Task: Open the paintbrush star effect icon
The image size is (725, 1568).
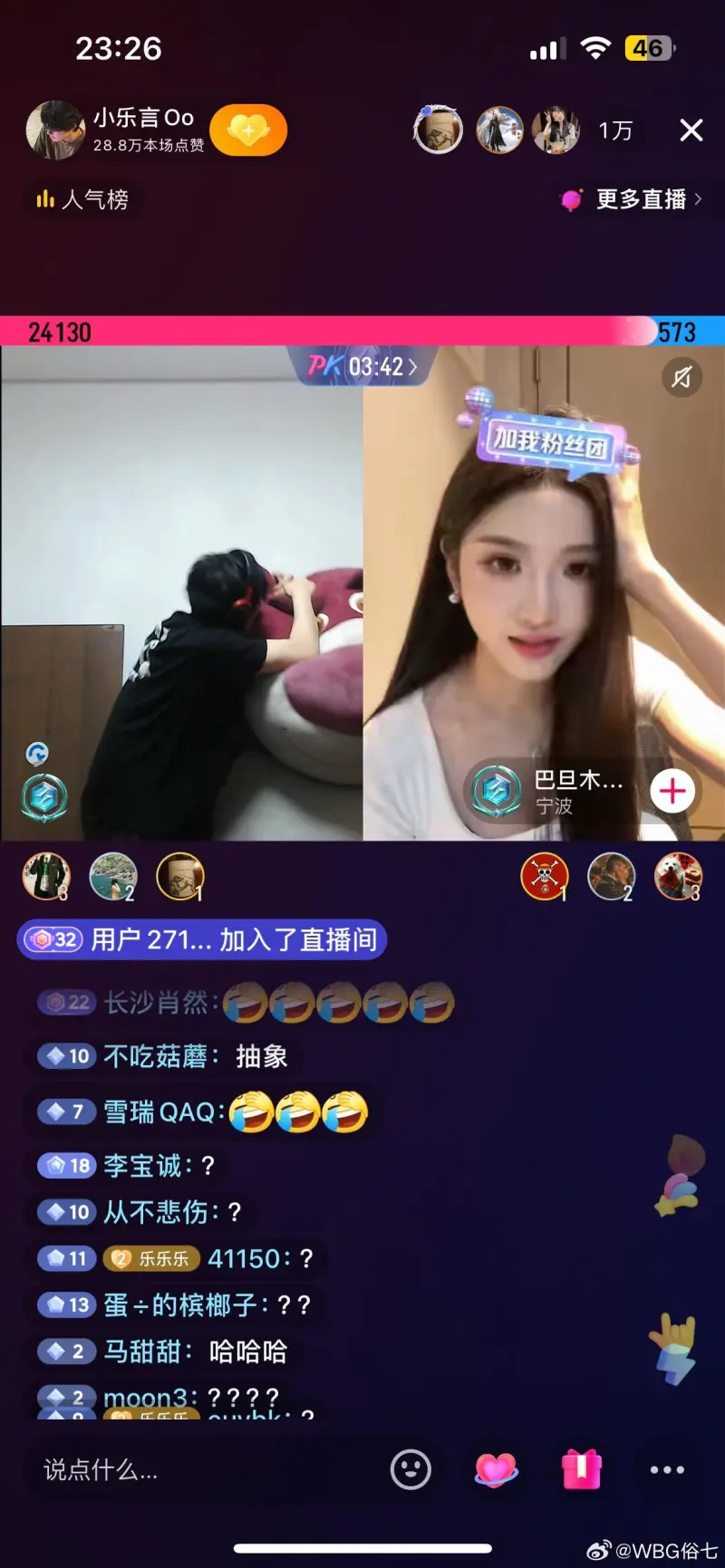Action: [678, 1176]
